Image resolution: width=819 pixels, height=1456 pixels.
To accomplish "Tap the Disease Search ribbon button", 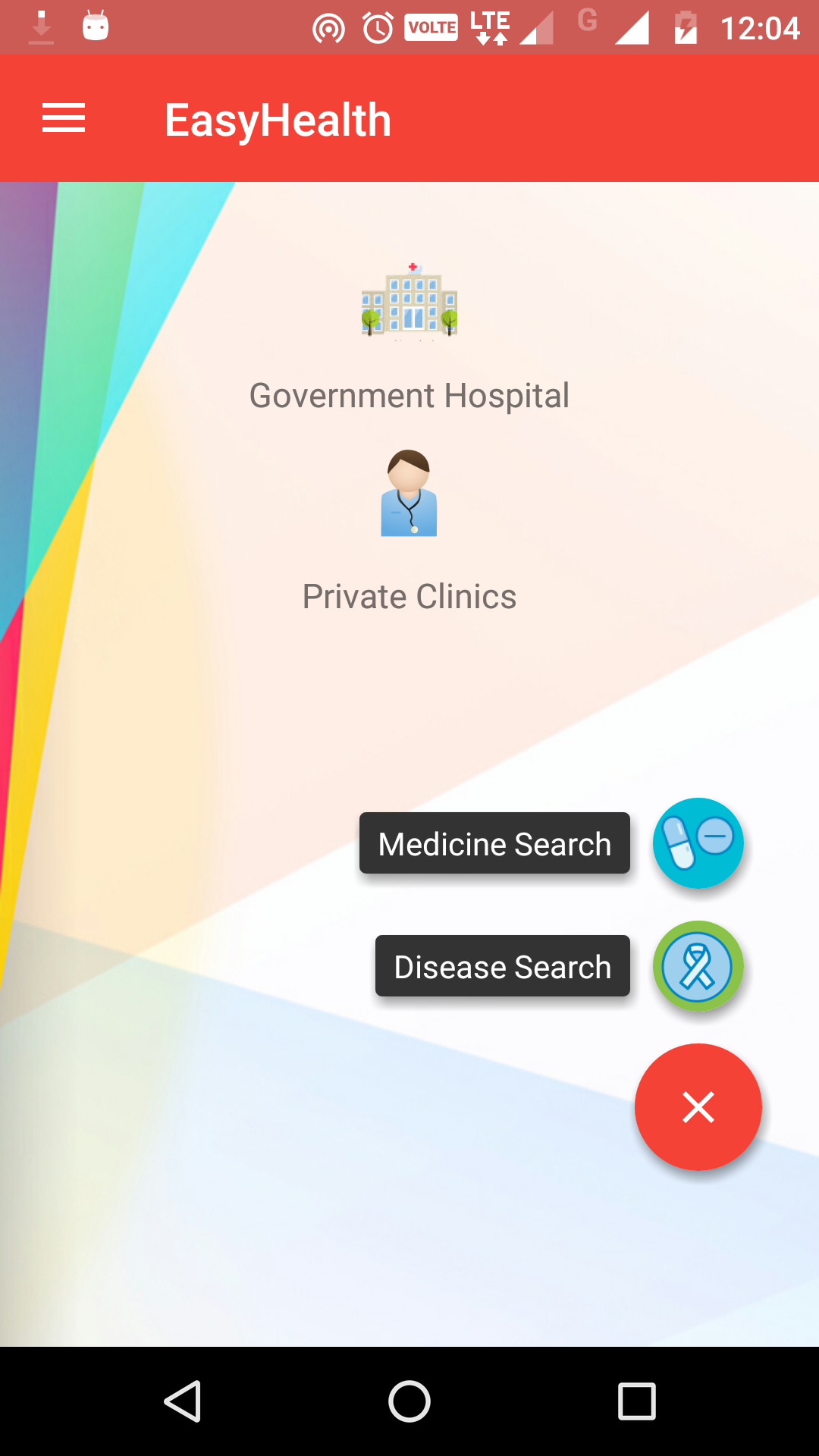I will tap(698, 966).
